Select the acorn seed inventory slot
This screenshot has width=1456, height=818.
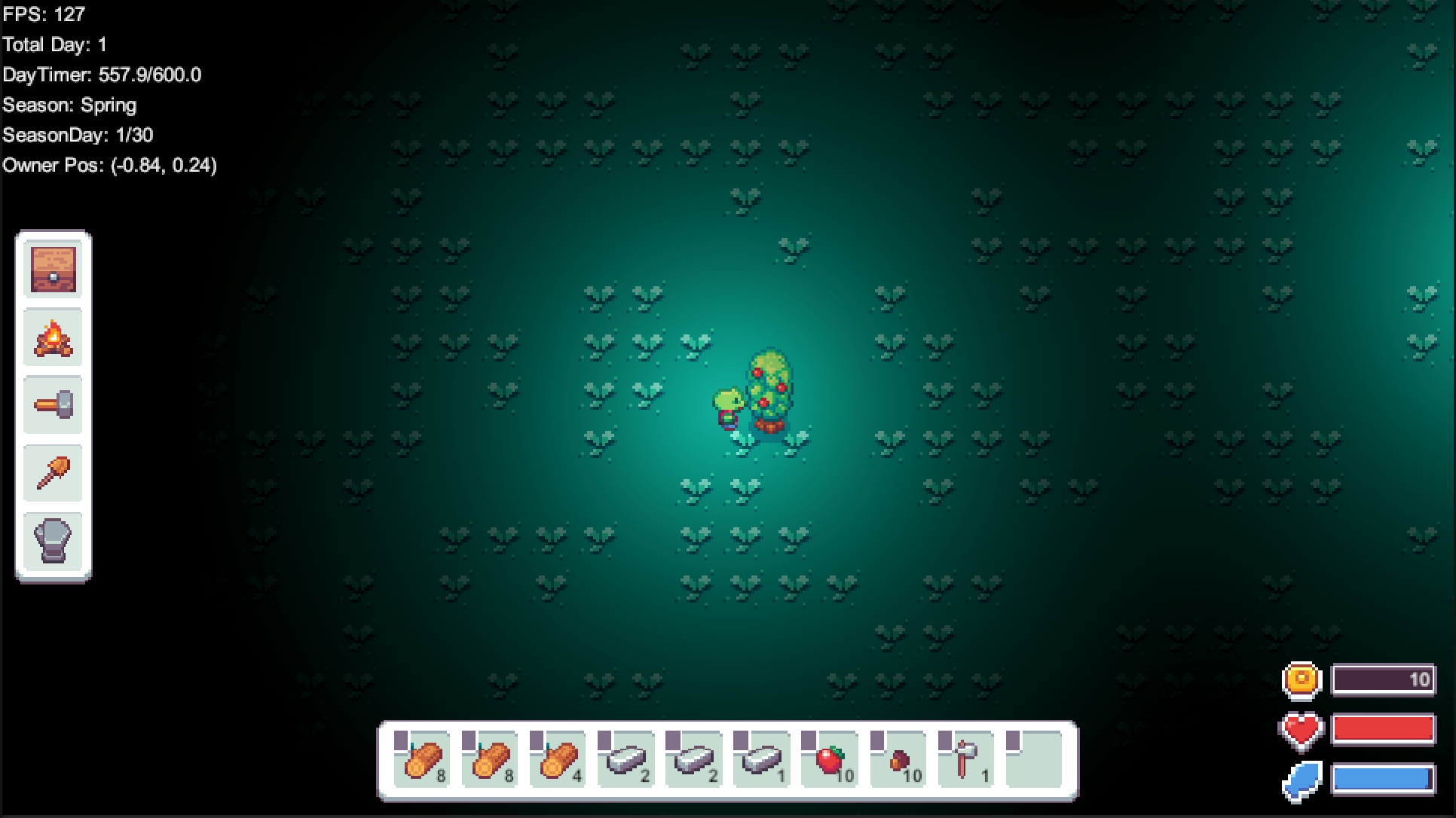pos(898,760)
